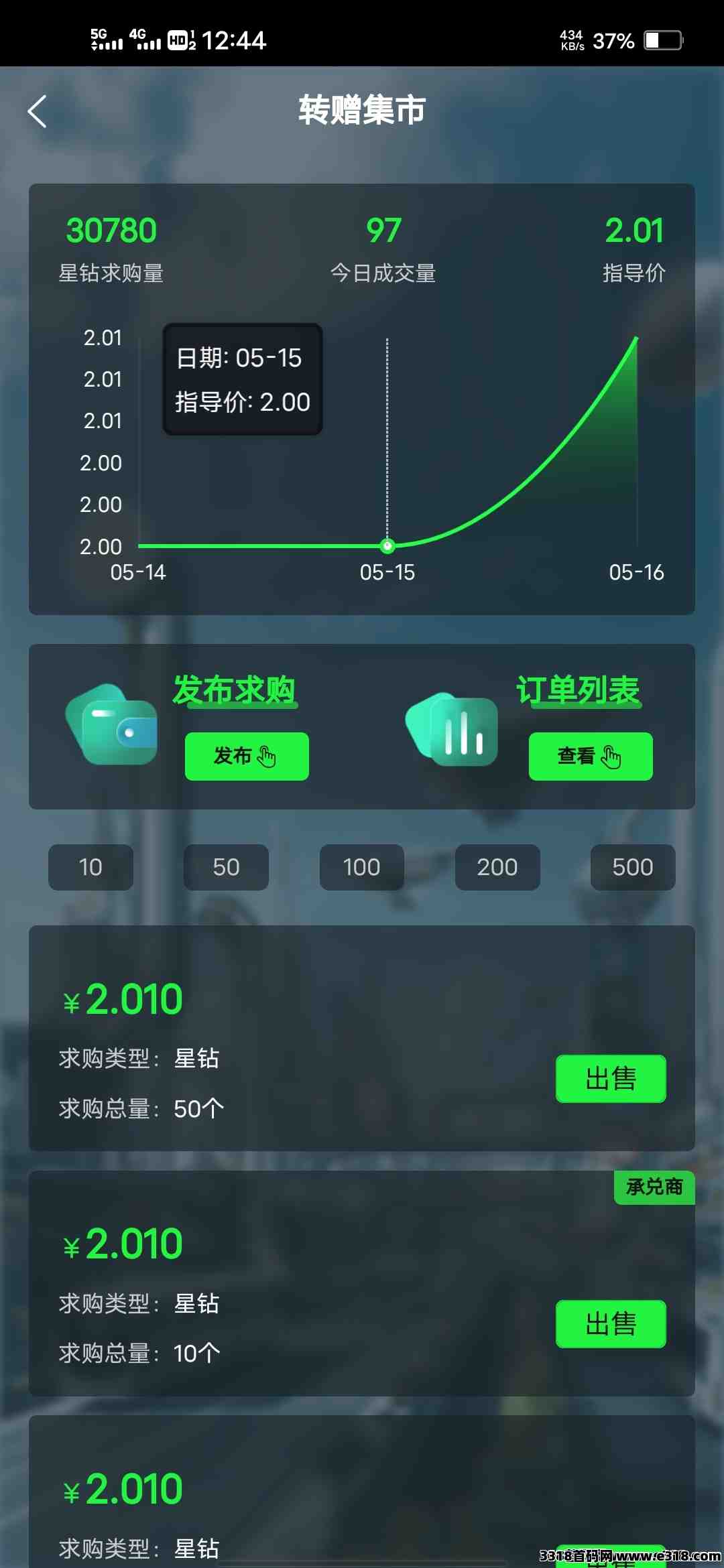This screenshot has width=724, height=1568.
Task: Tap the 发布 button to post a purchase request
Action: click(247, 756)
